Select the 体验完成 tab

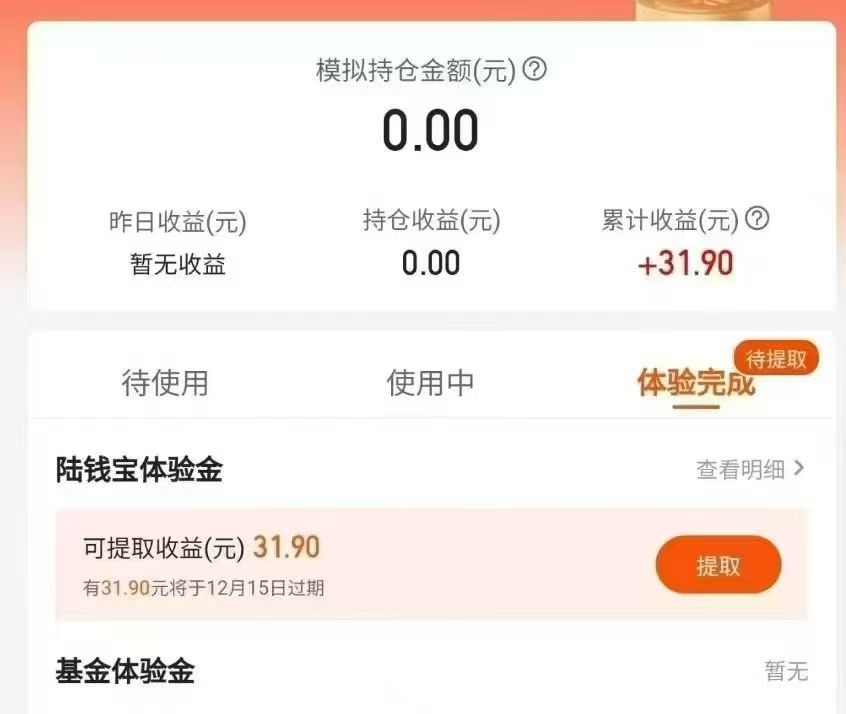(x=696, y=383)
